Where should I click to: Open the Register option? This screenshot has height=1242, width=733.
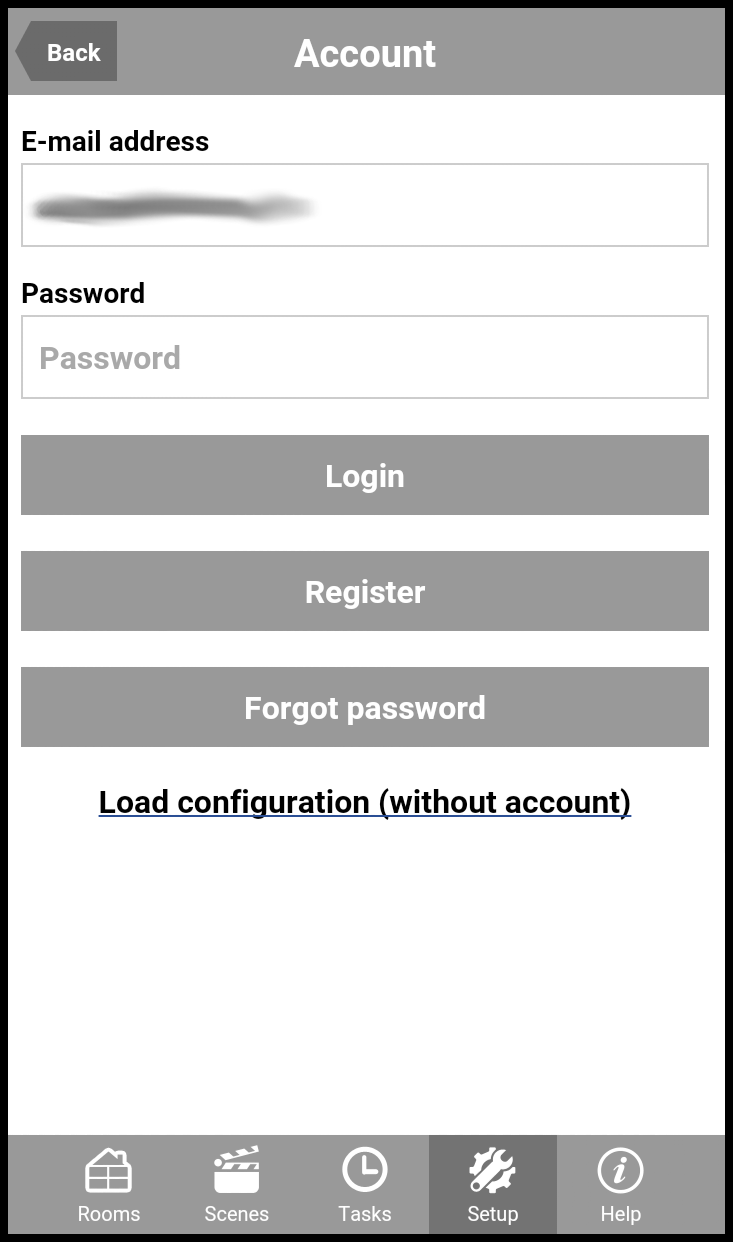[364, 591]
